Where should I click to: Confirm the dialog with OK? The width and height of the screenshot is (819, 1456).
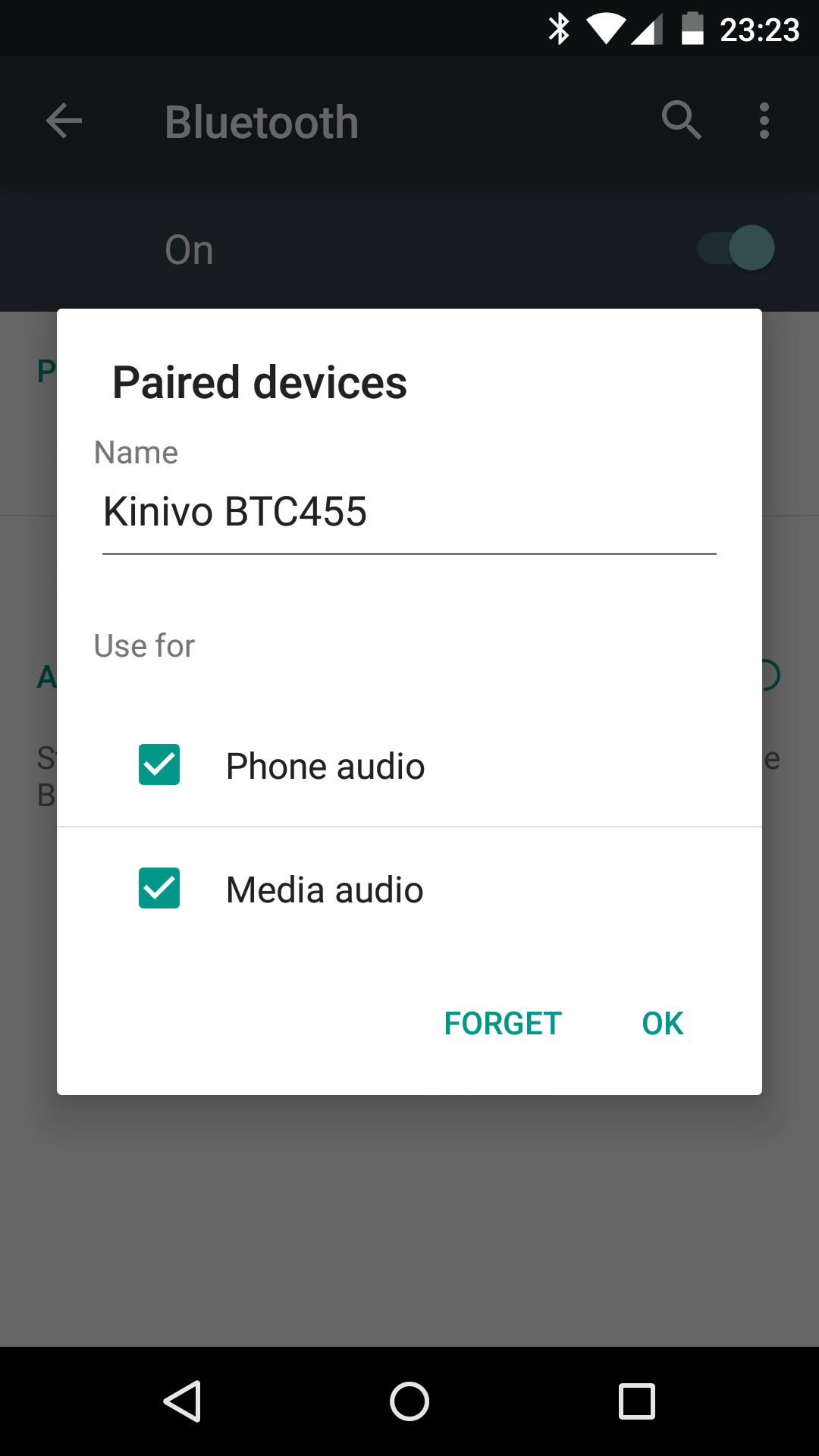pyautogui.click(x=663, y=1023)
